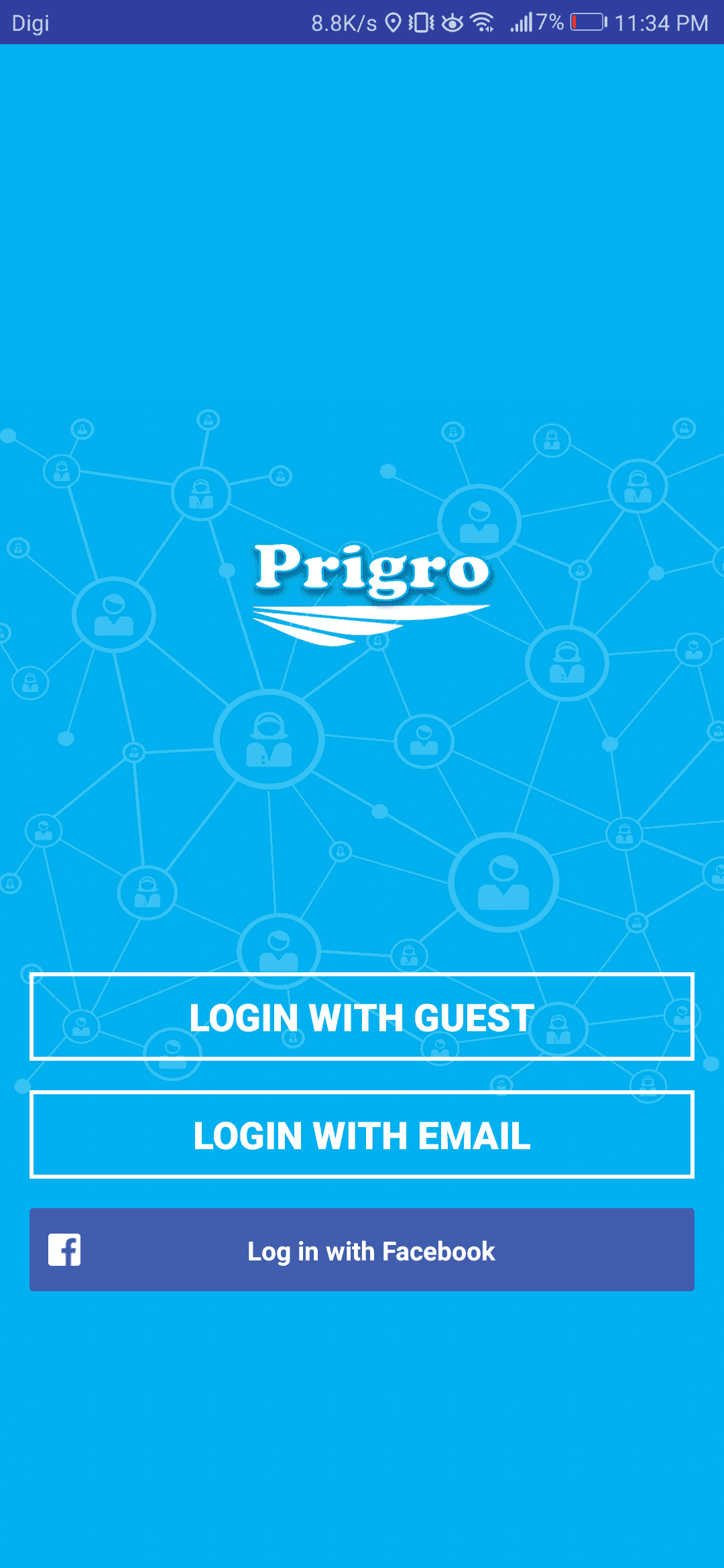Click the Facebook icon on the login button
Viewport: 724px width, 1568px height.
point(64,1250)
